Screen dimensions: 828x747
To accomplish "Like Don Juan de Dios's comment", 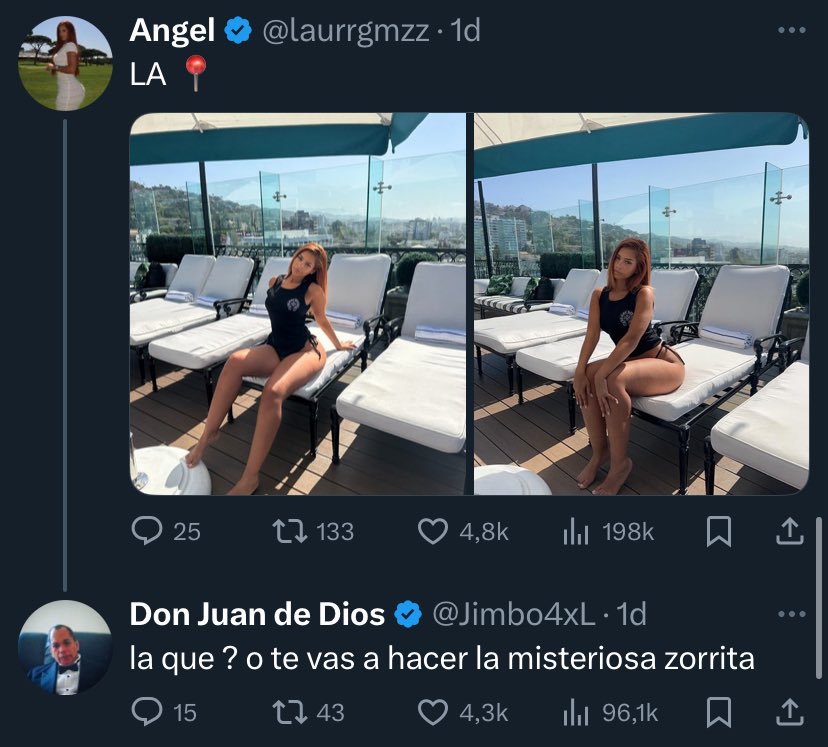I will pos(432,712).
